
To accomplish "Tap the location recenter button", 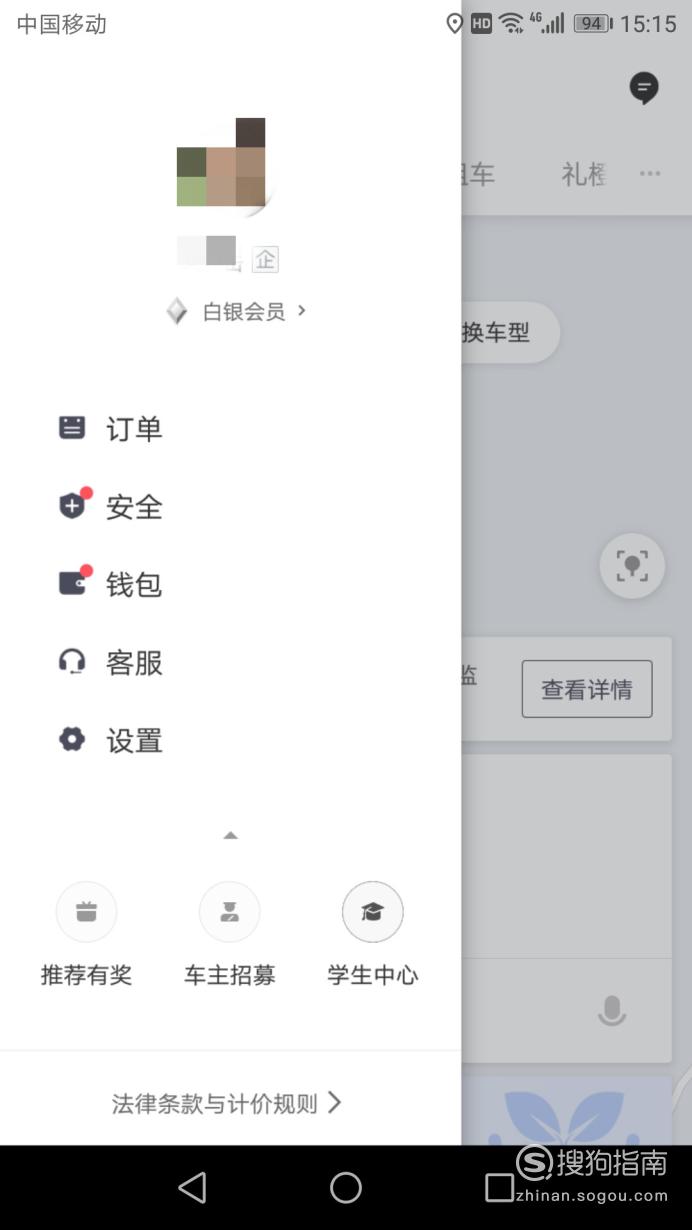I will pos(632,566).
